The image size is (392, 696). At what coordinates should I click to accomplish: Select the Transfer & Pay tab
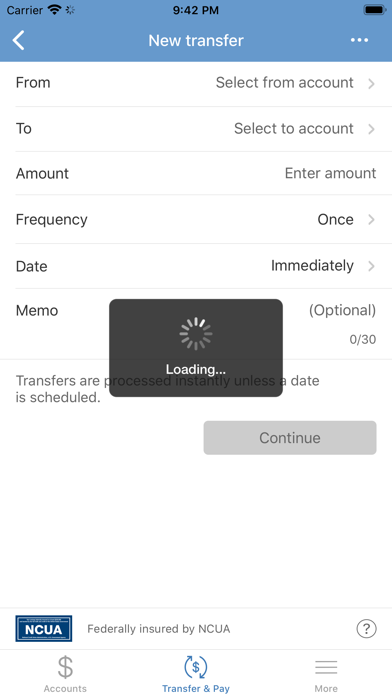click(196, 674)
